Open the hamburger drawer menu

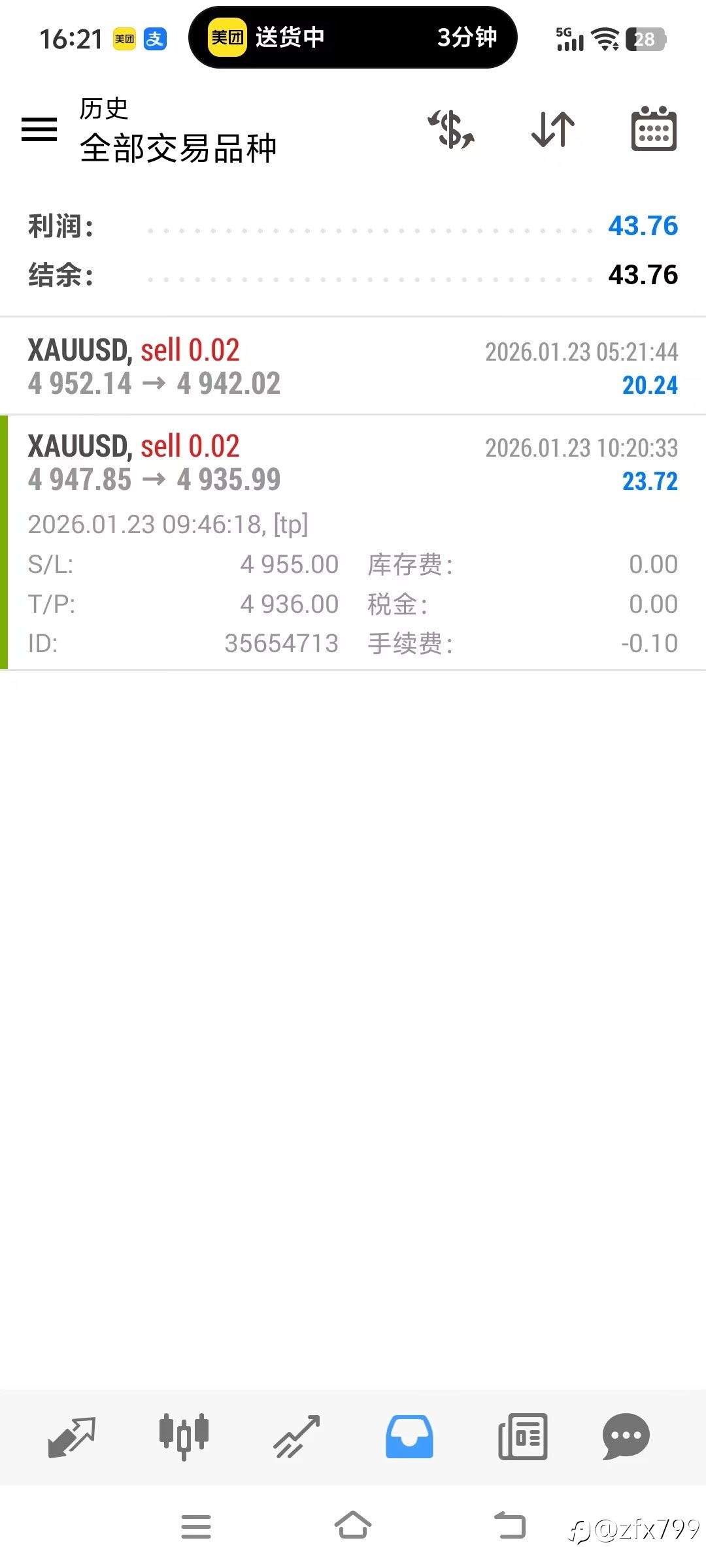point(39,129)
